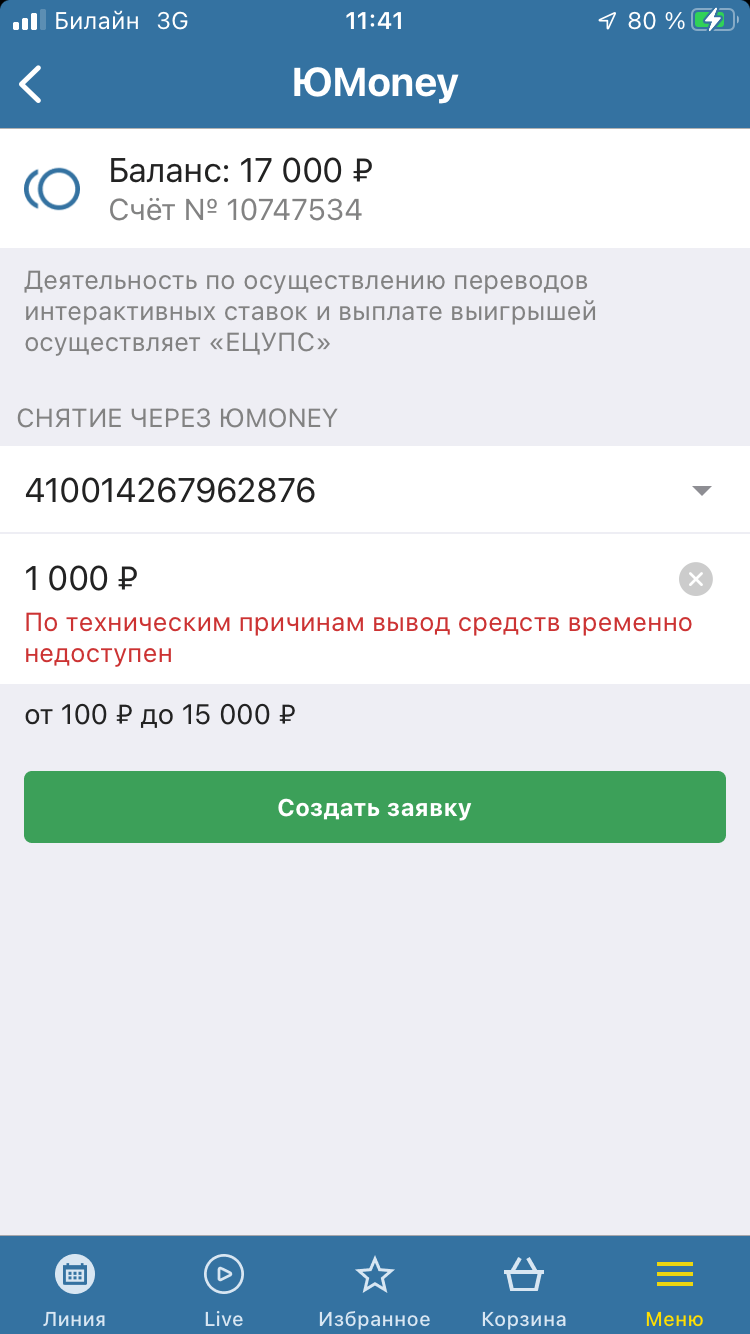
Task: Switch to the Линия tab
Action: point(74,1289)
